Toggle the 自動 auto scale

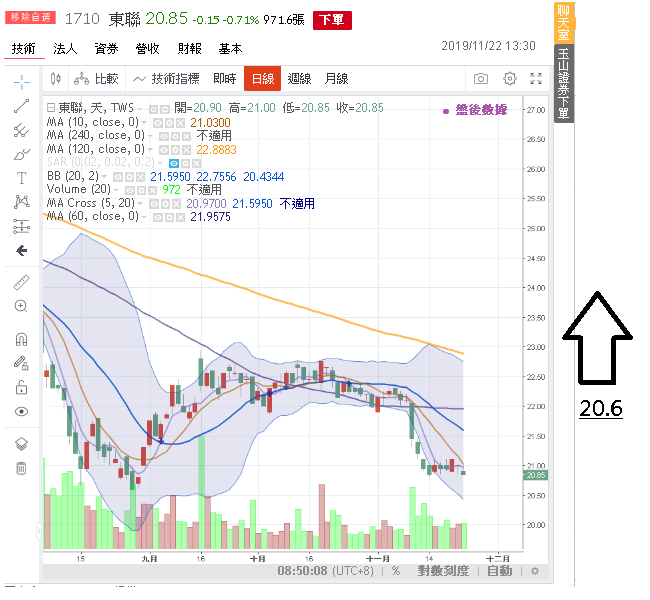tap(499, 571)
